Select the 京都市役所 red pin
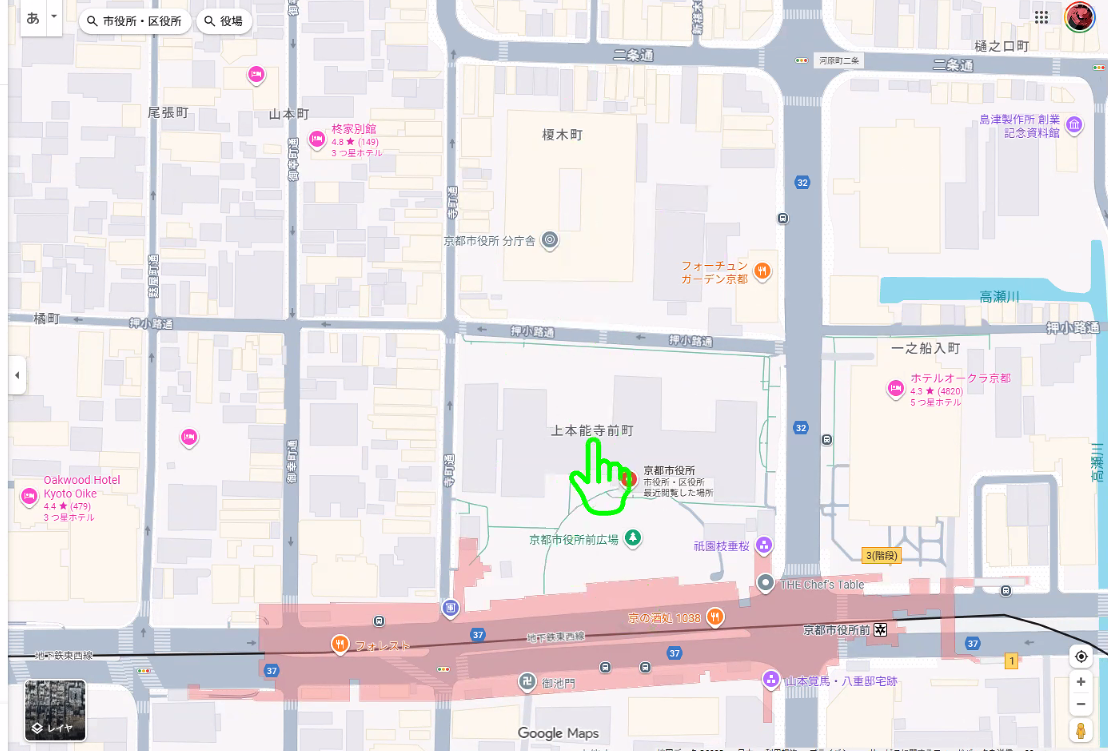This screenshot has height=751, width=1108. coord(628,478)
